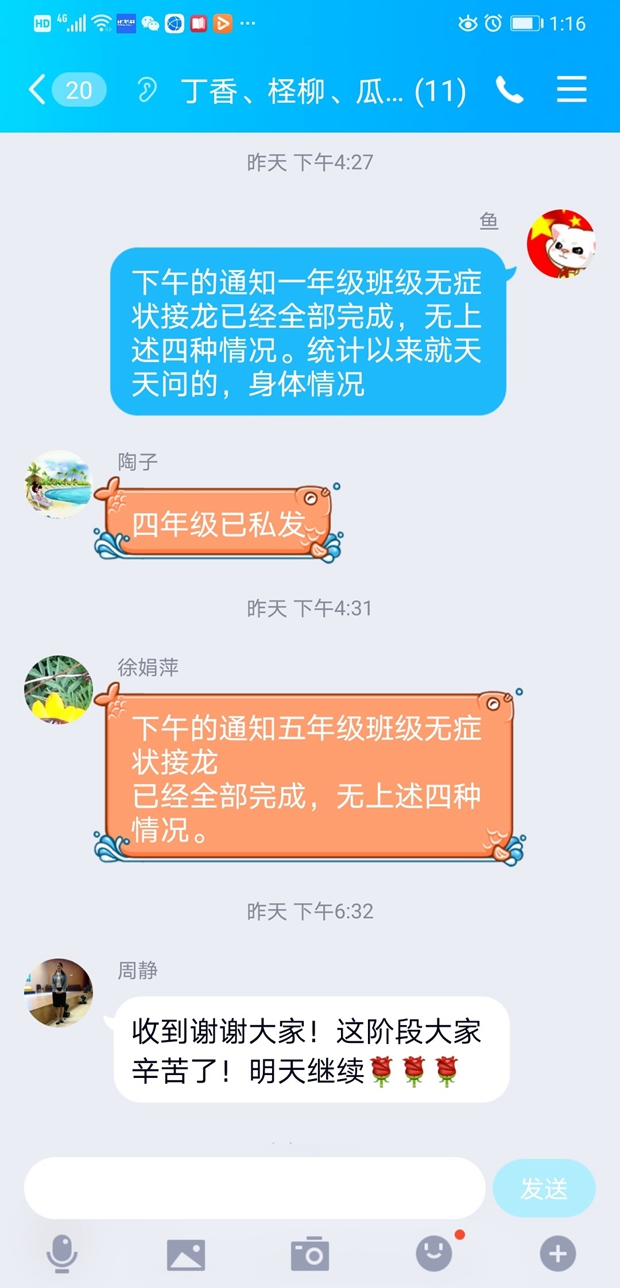Open 陶子's profile avatar

click(58, 484)
